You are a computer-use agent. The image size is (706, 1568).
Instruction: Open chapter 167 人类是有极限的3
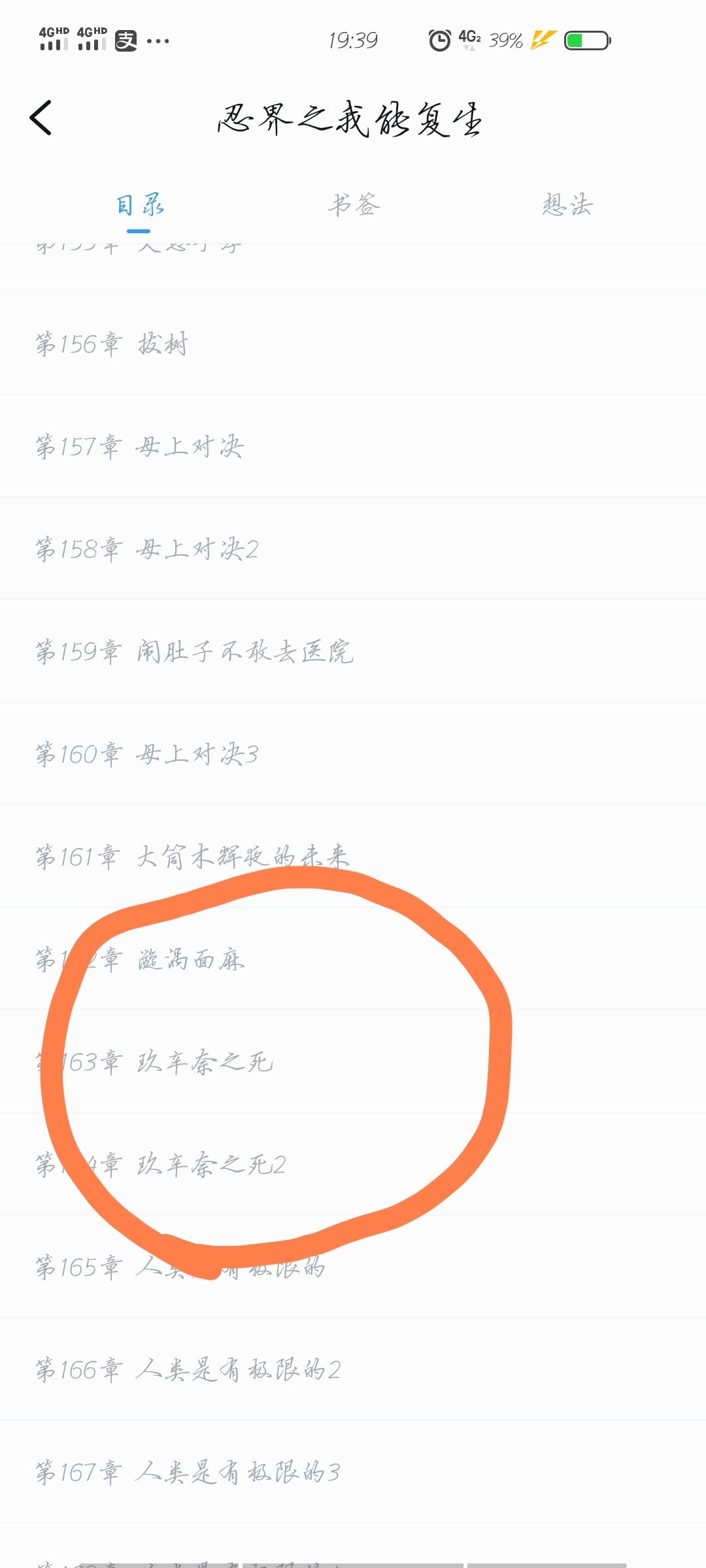point(353,1472)
